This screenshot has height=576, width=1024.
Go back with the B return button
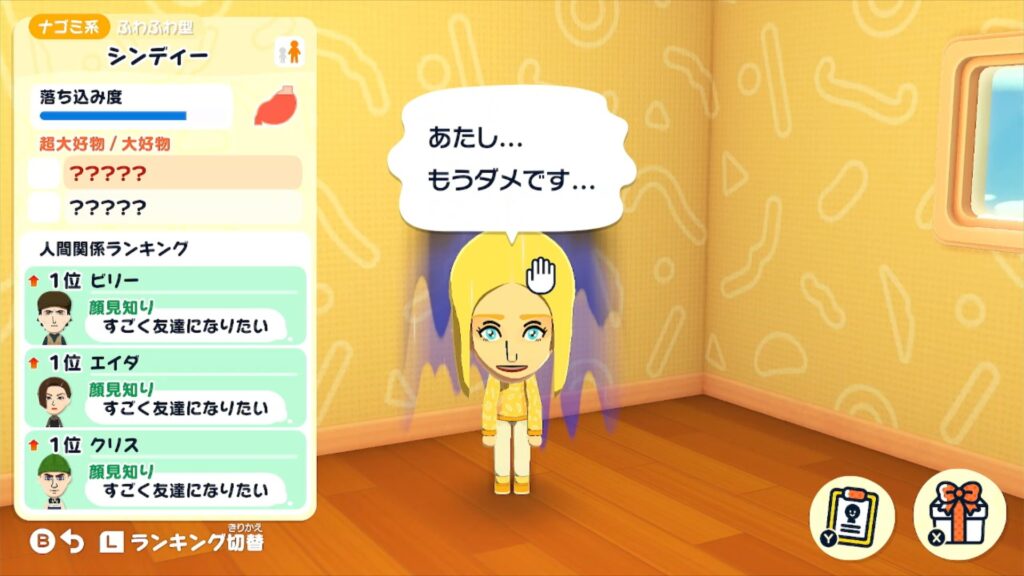coord(57,541)
